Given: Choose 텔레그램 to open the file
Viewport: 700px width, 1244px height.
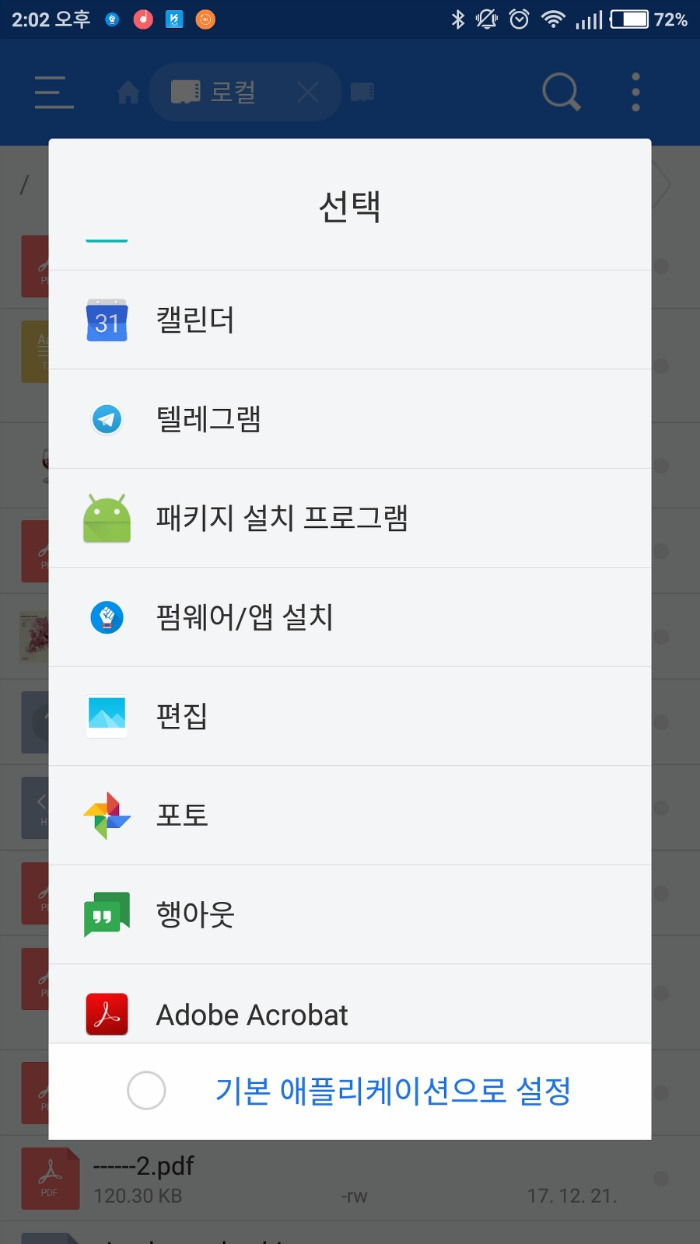Looking at the screenshot, I should tap(350, 419).
